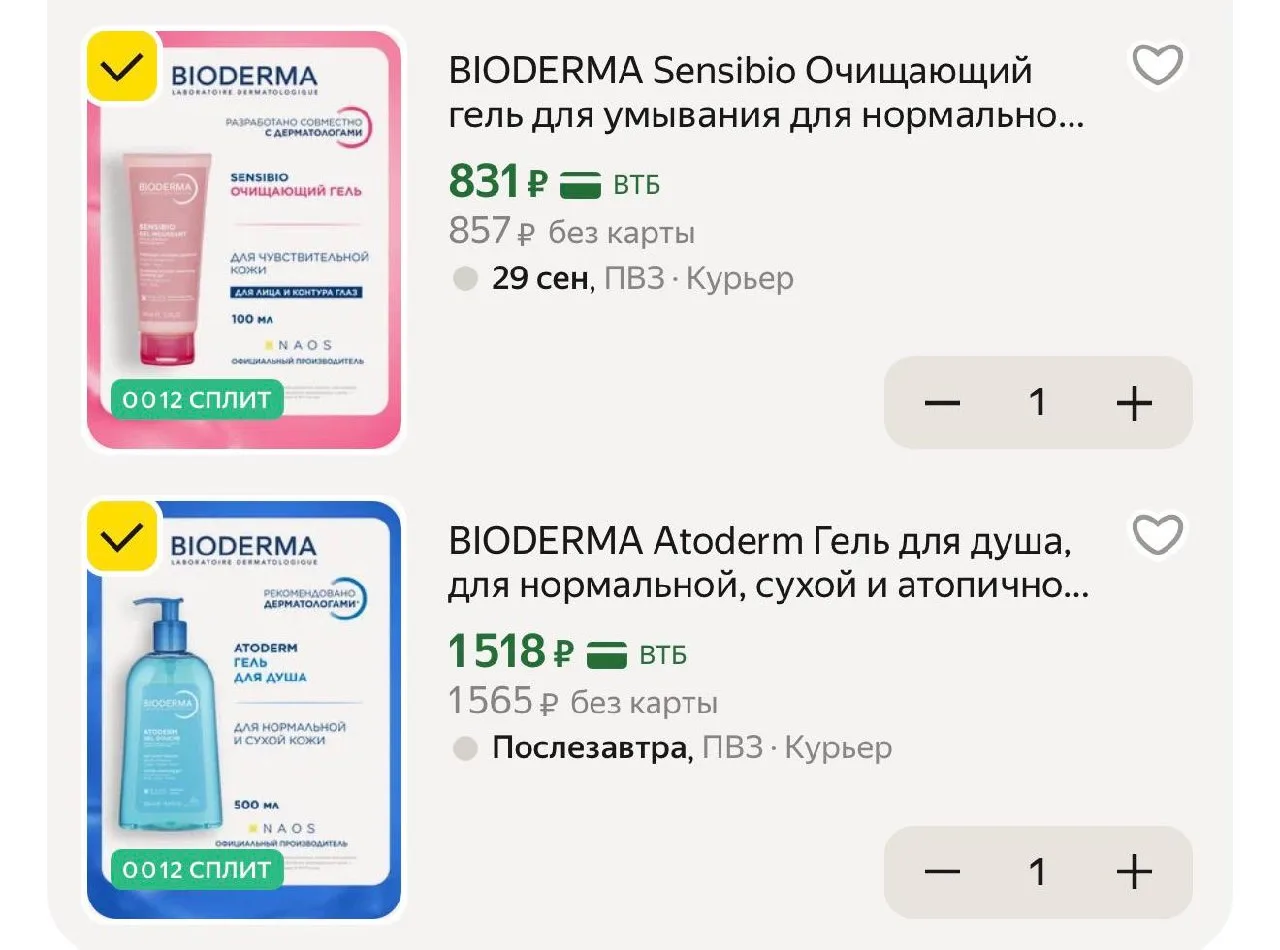
Task: Open the pink BIODERMA Sensibio product image
Action: [x=244, y=240]
